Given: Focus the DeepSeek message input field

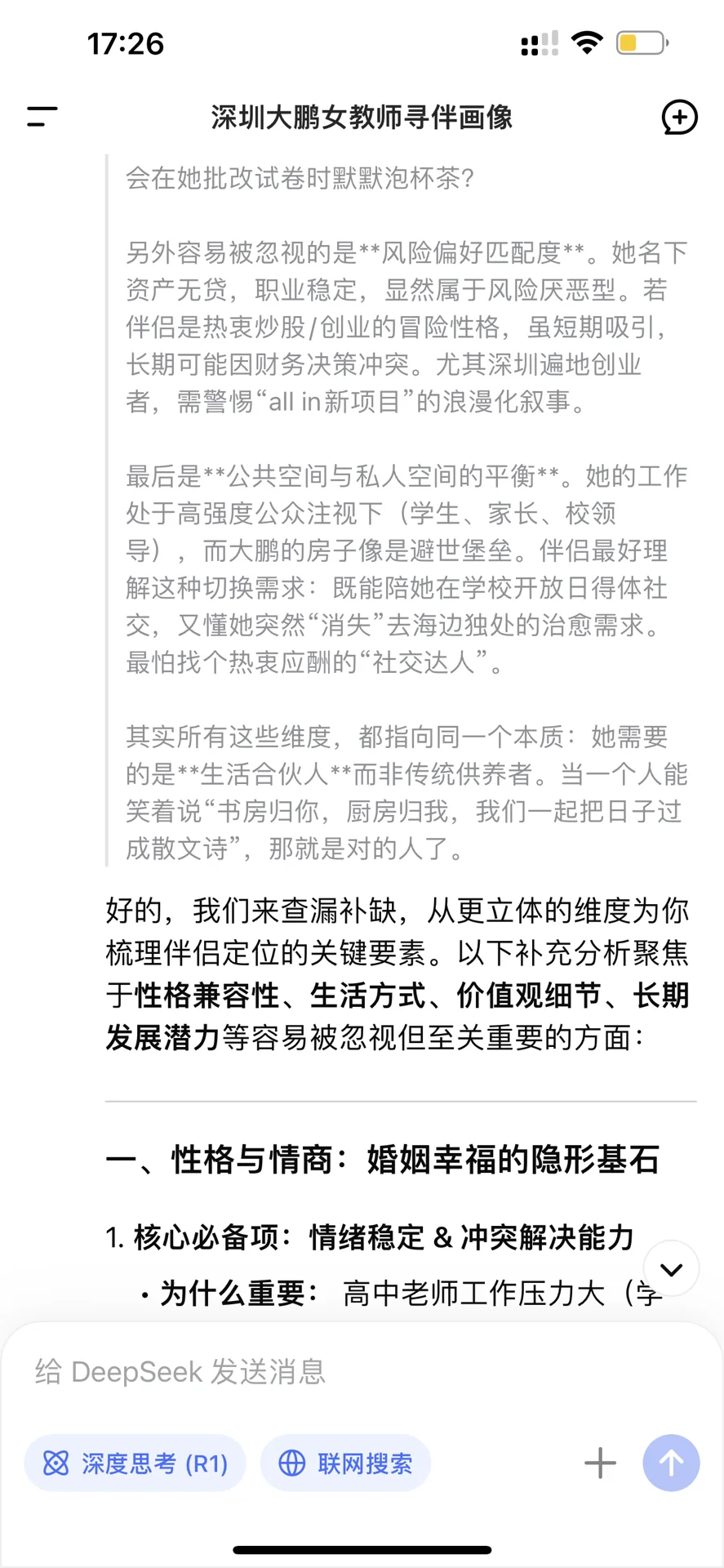Looking at the screenshot, I should coord(362,1371).
